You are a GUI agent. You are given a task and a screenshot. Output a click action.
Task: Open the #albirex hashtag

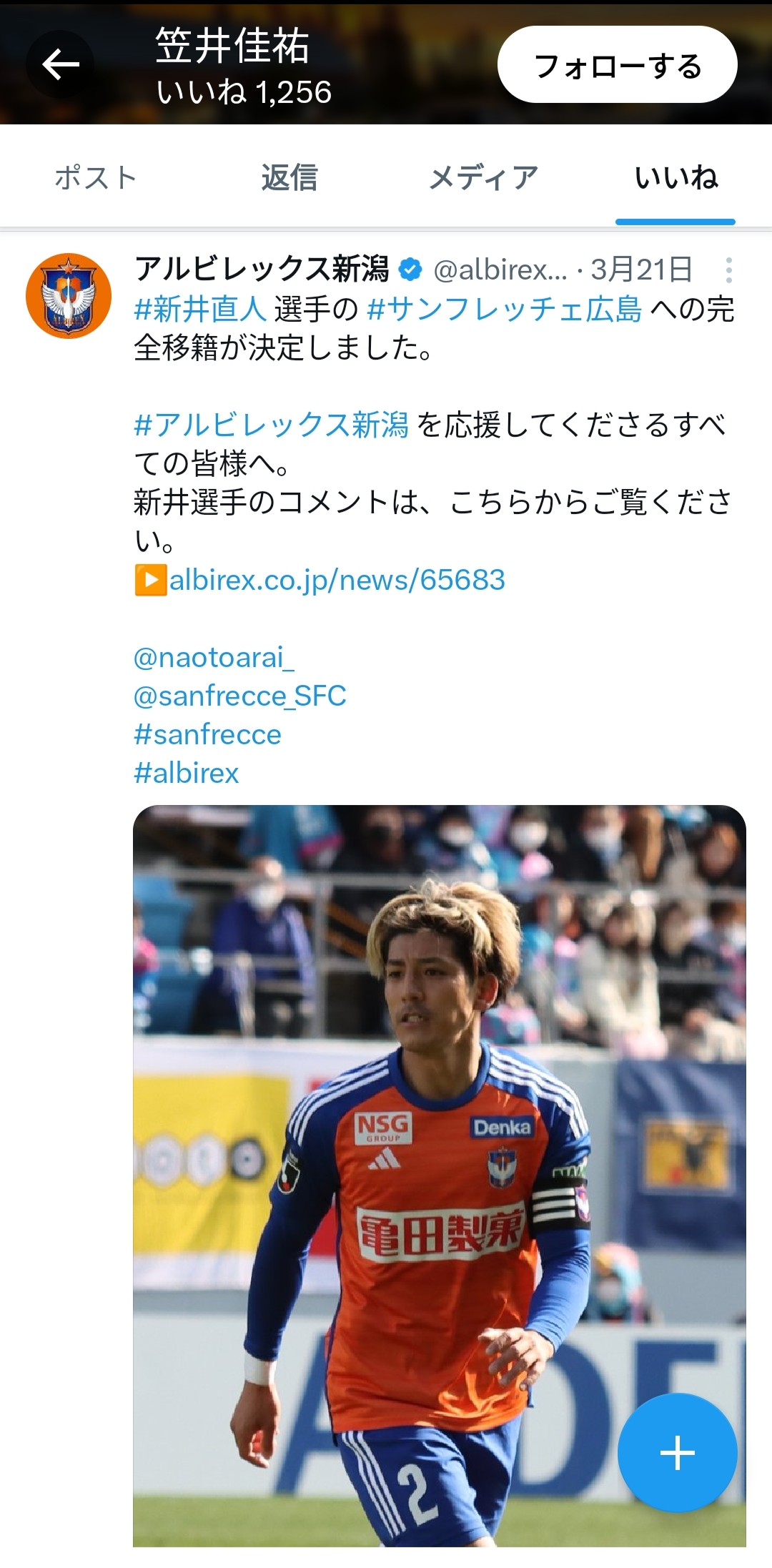187,772
